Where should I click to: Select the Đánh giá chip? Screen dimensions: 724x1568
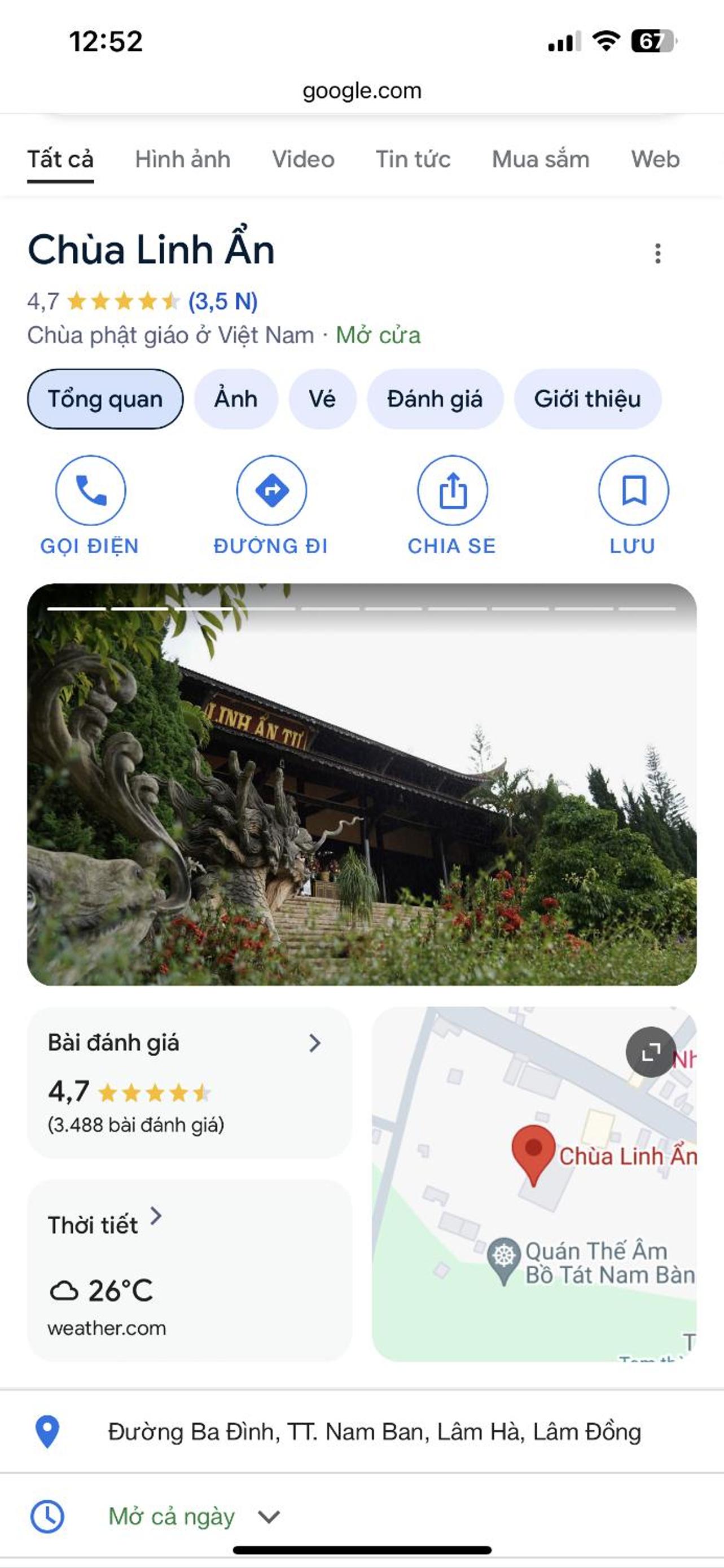pos(435,399)
